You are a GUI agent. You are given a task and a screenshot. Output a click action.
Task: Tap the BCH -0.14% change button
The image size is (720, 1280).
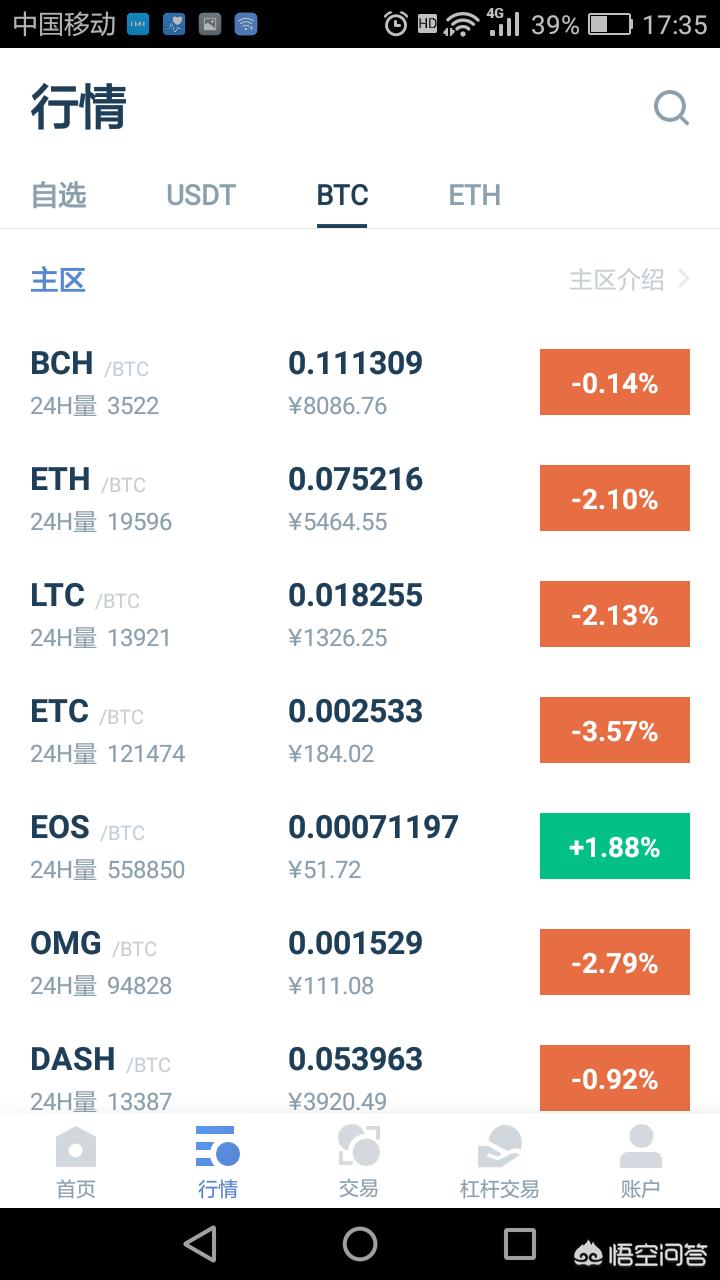[x=614, y=381]
